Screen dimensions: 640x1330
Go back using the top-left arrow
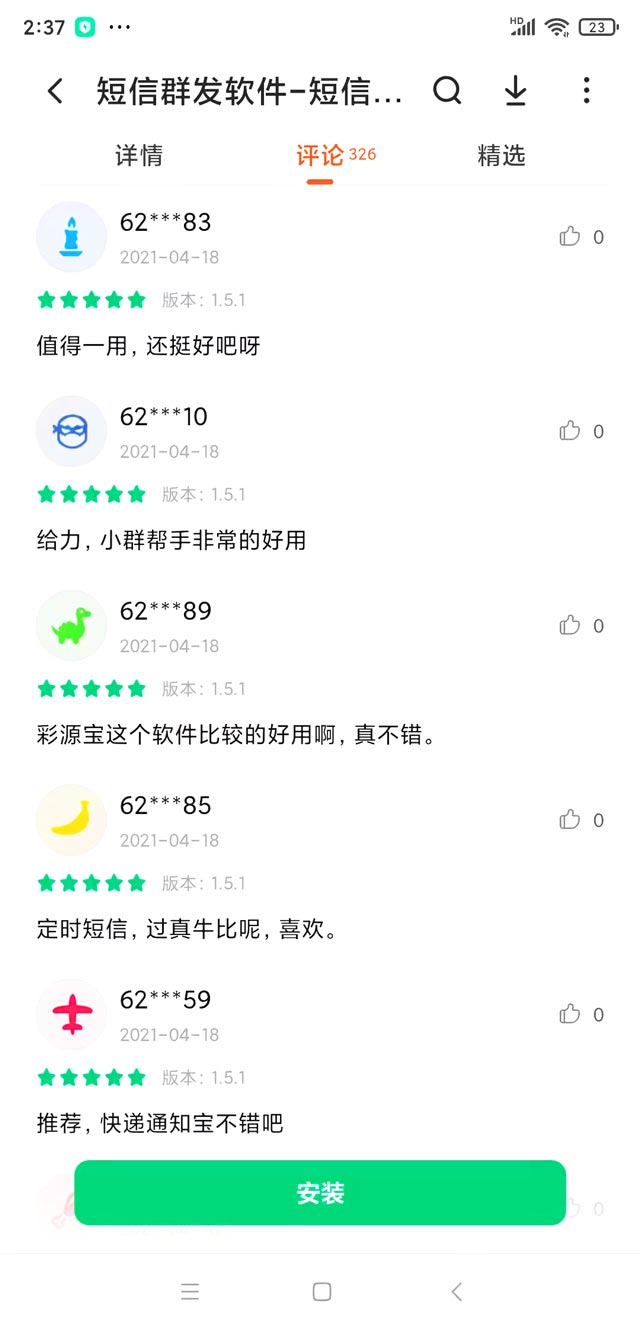(x=55, y=92)
